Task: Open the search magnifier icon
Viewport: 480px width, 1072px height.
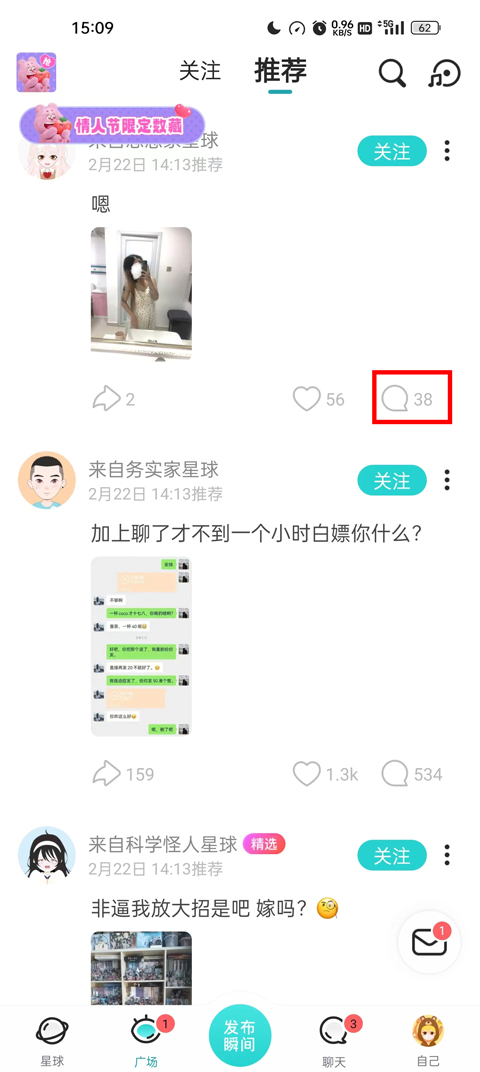Action: pyautogui.click(x=392, y=73)
